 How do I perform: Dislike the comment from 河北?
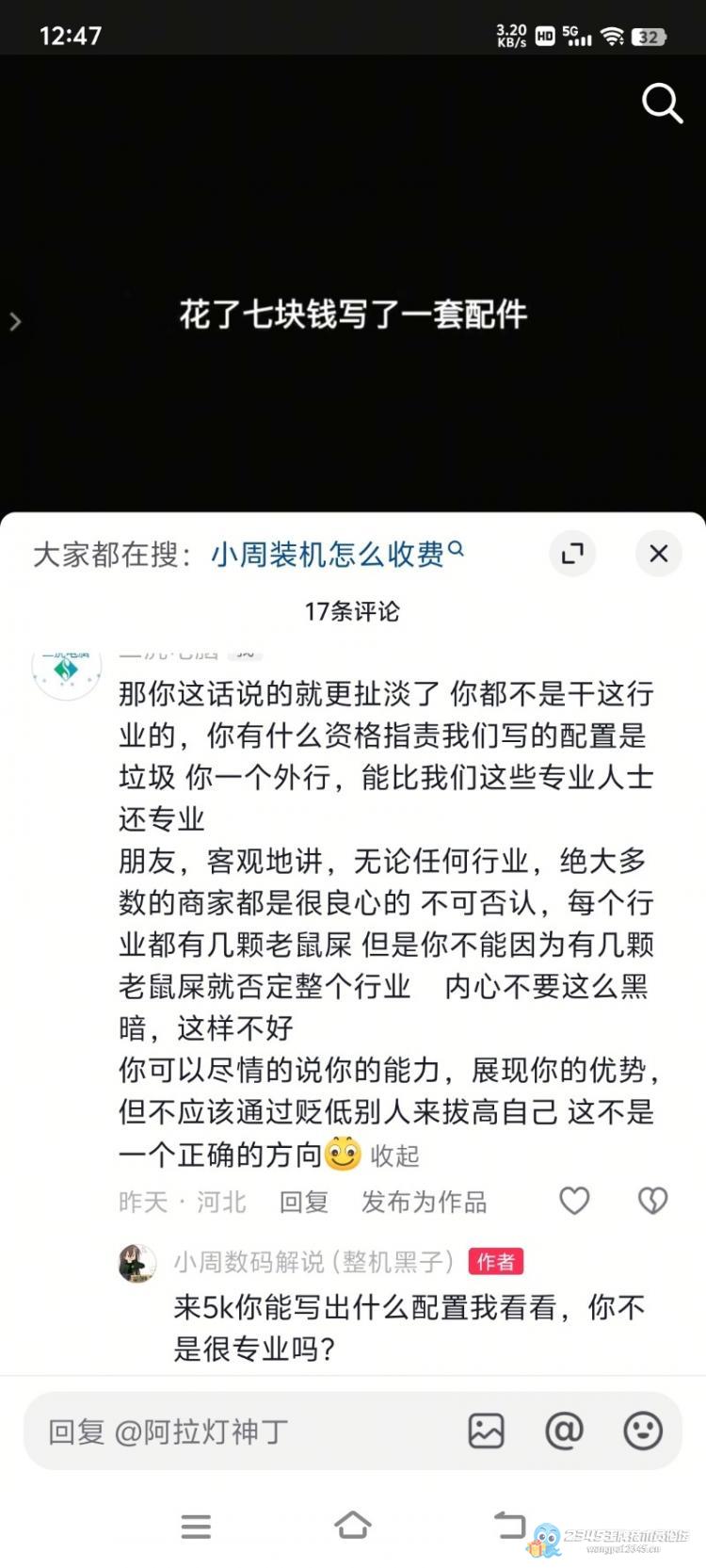coord(652,1201)
